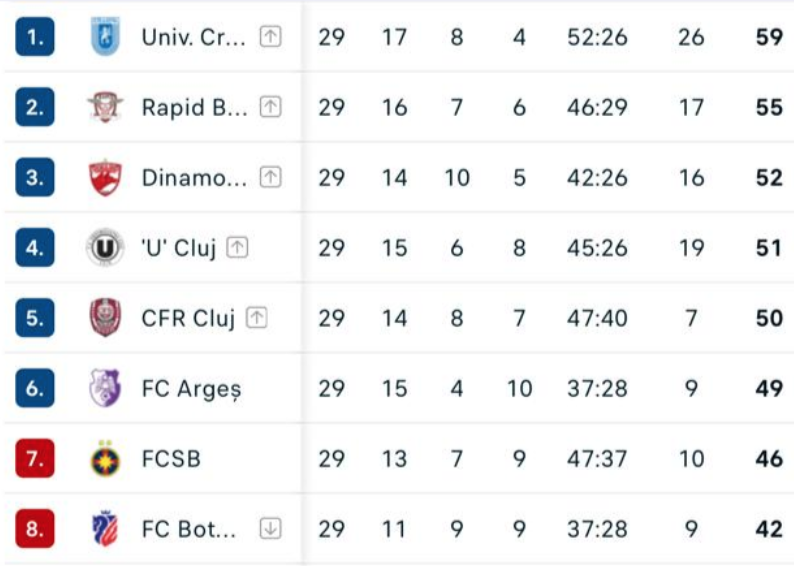Open the Univ. Craiova team row

193,37
